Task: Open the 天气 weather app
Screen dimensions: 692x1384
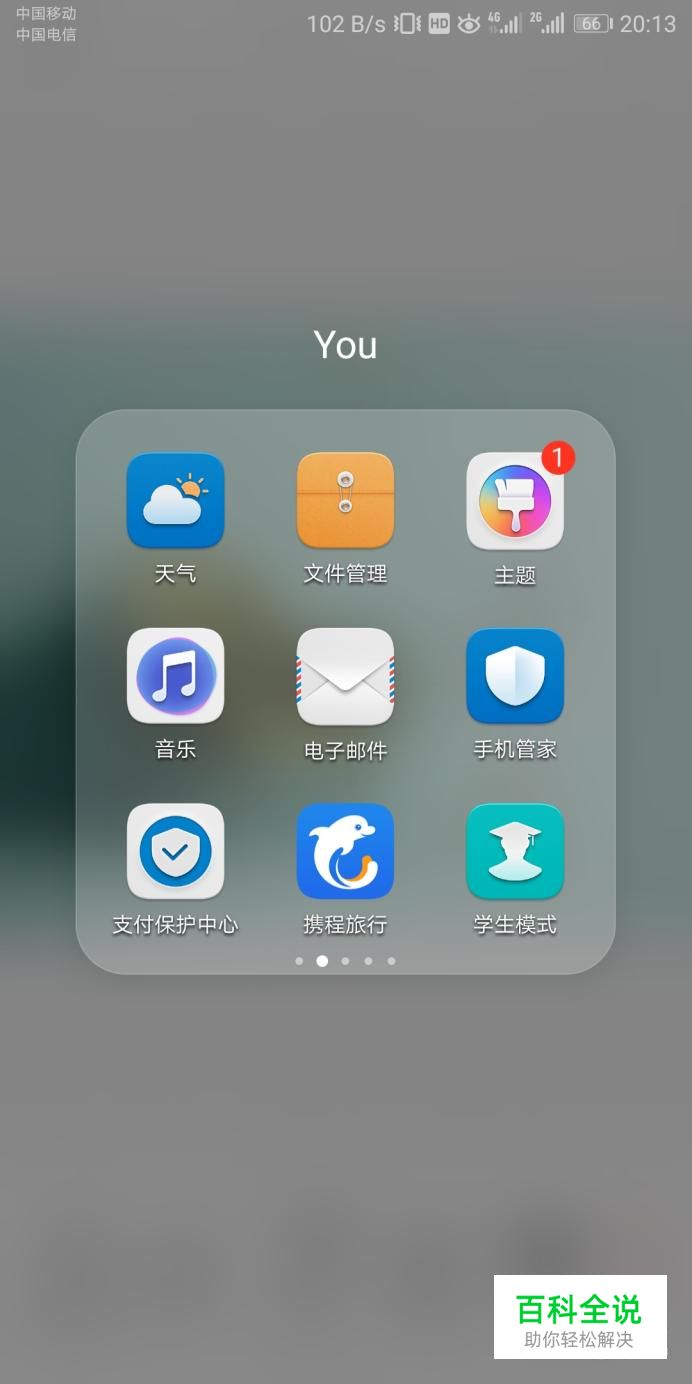Action: [175, 501]
